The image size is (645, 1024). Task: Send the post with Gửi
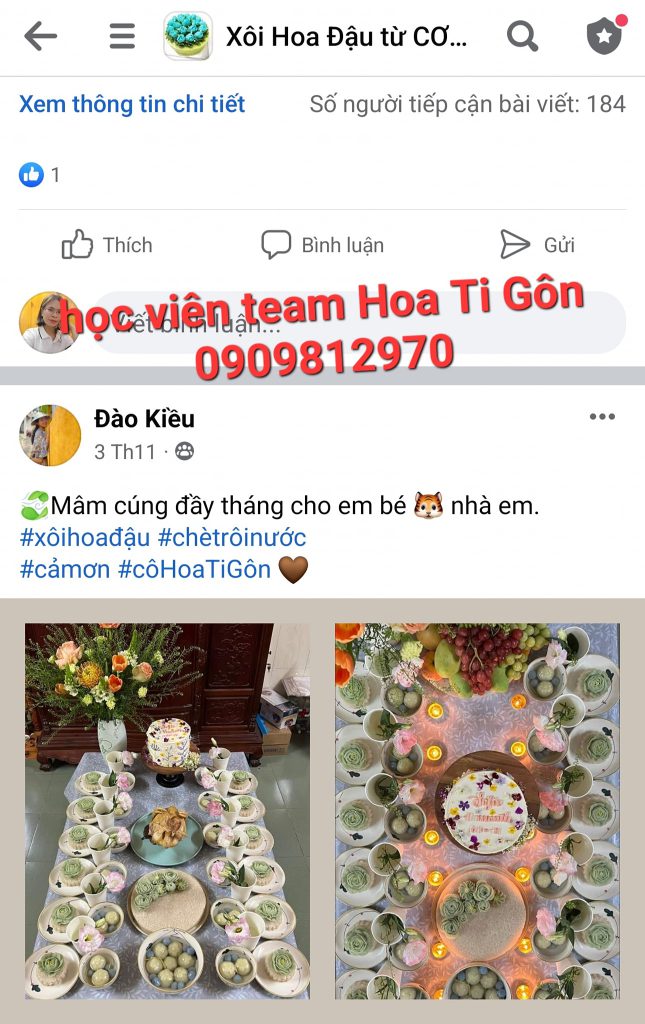[538, 245]
